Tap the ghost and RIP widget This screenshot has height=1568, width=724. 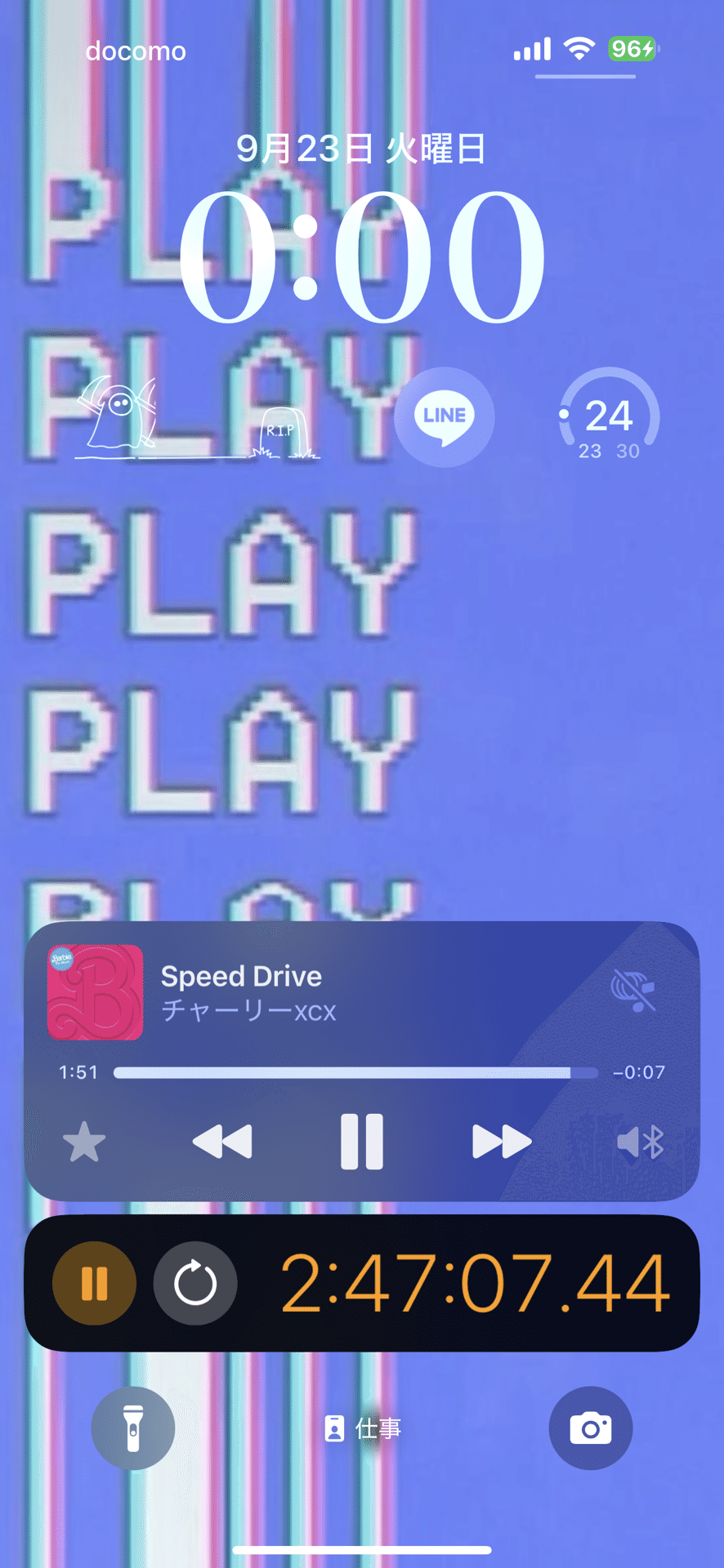[198, 417]
